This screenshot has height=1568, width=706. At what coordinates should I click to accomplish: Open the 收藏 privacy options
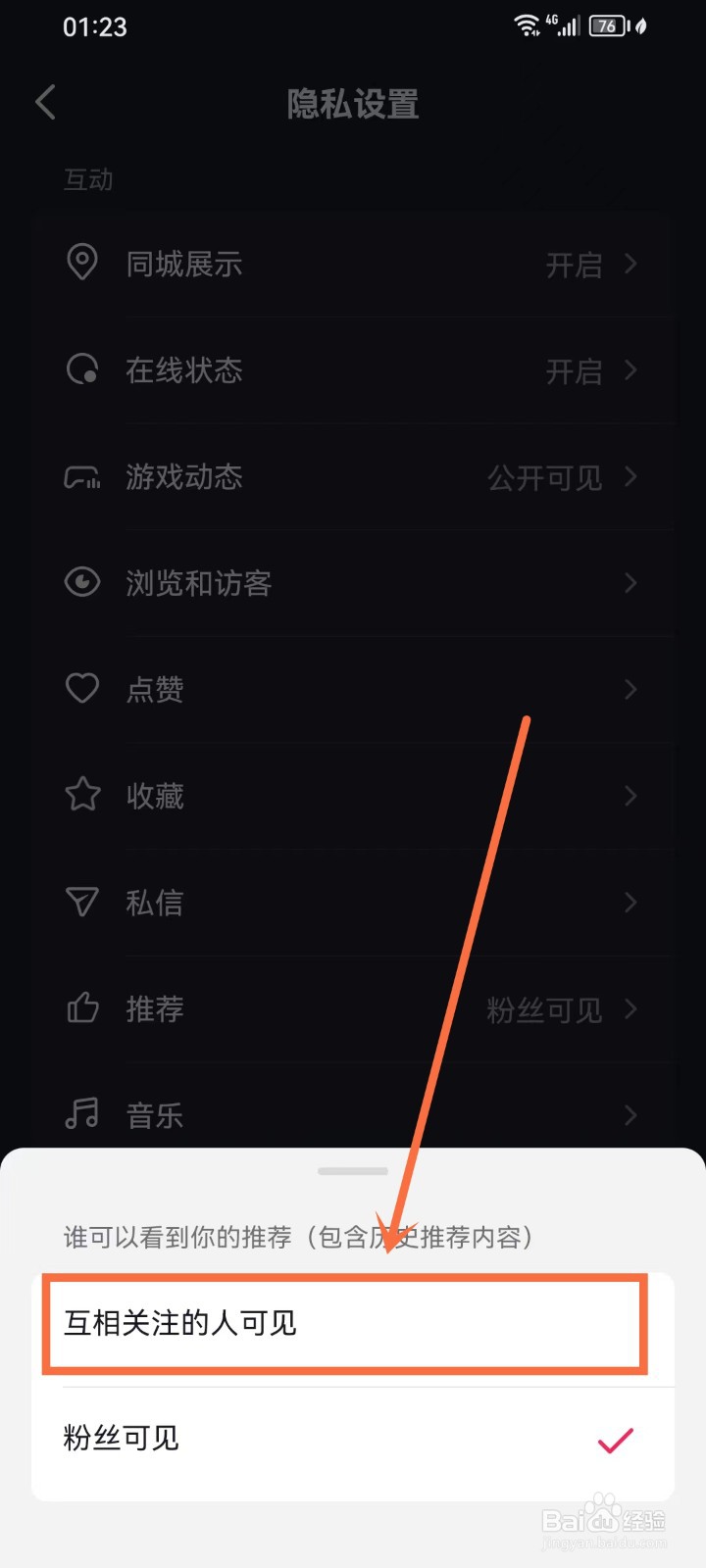click(x=630, y=796)
